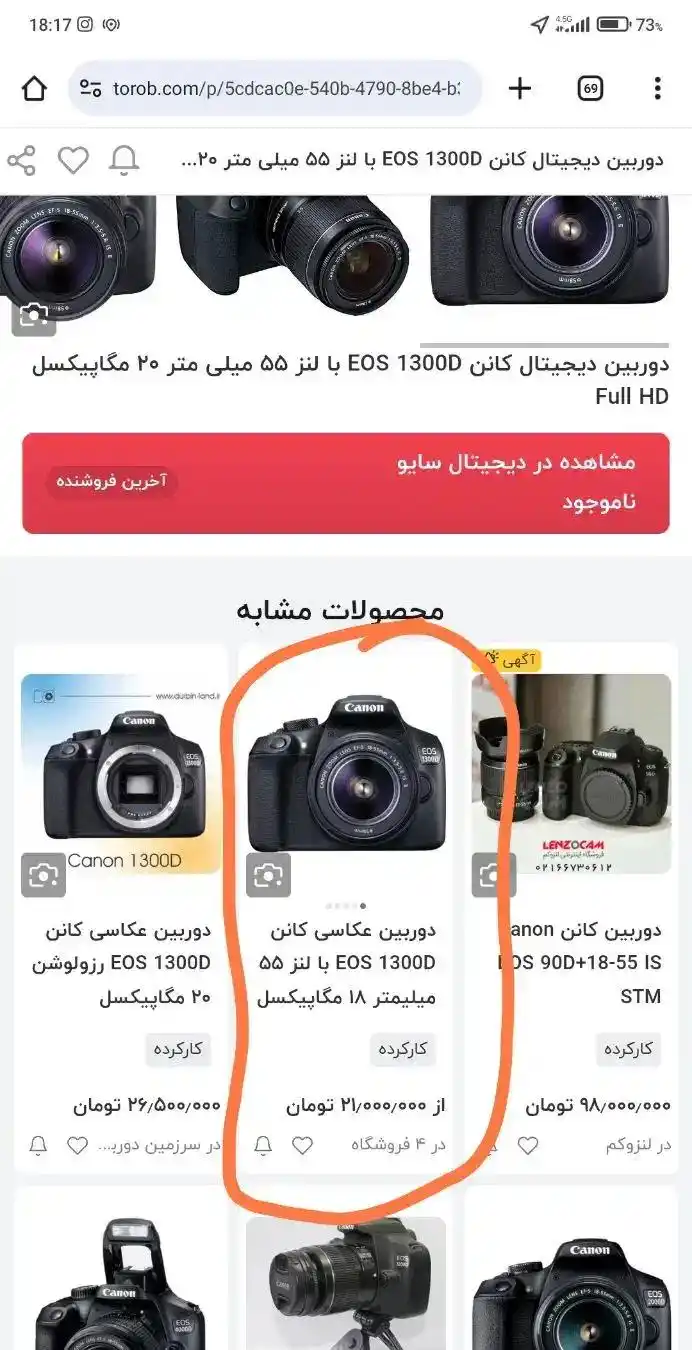Open the browser overflow menu
Viewport: 692px width, 1350px height.
657,89
